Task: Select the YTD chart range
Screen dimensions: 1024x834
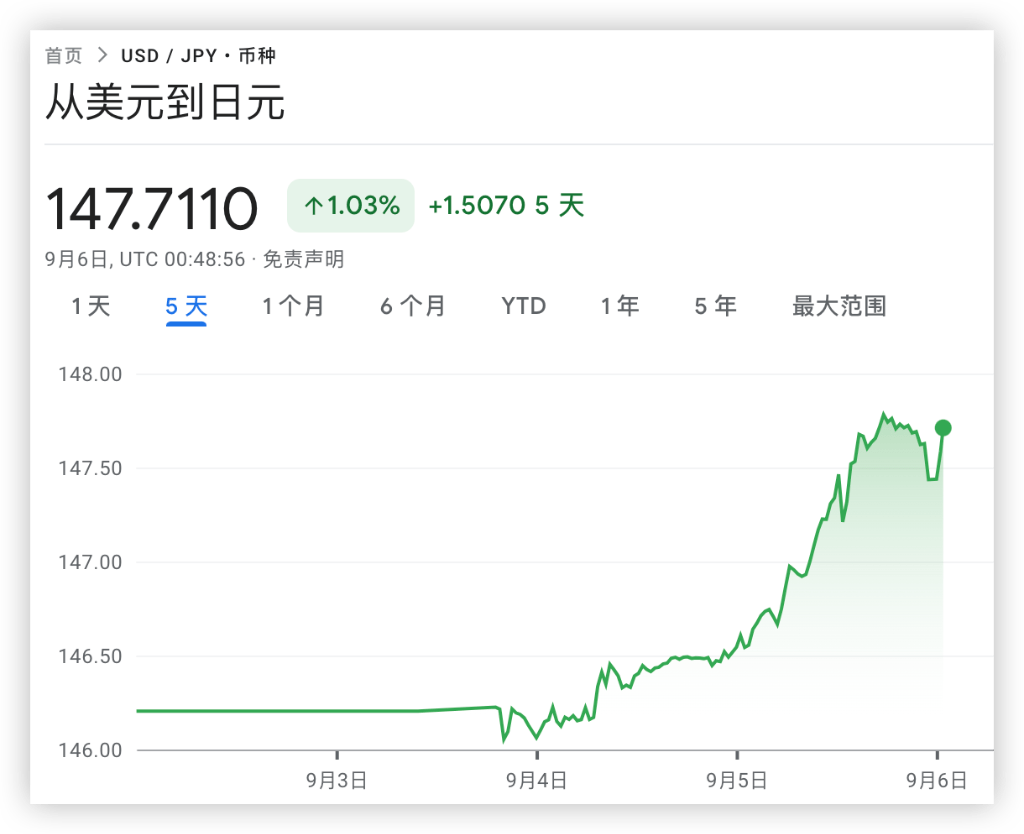Action: coord(523,306)
